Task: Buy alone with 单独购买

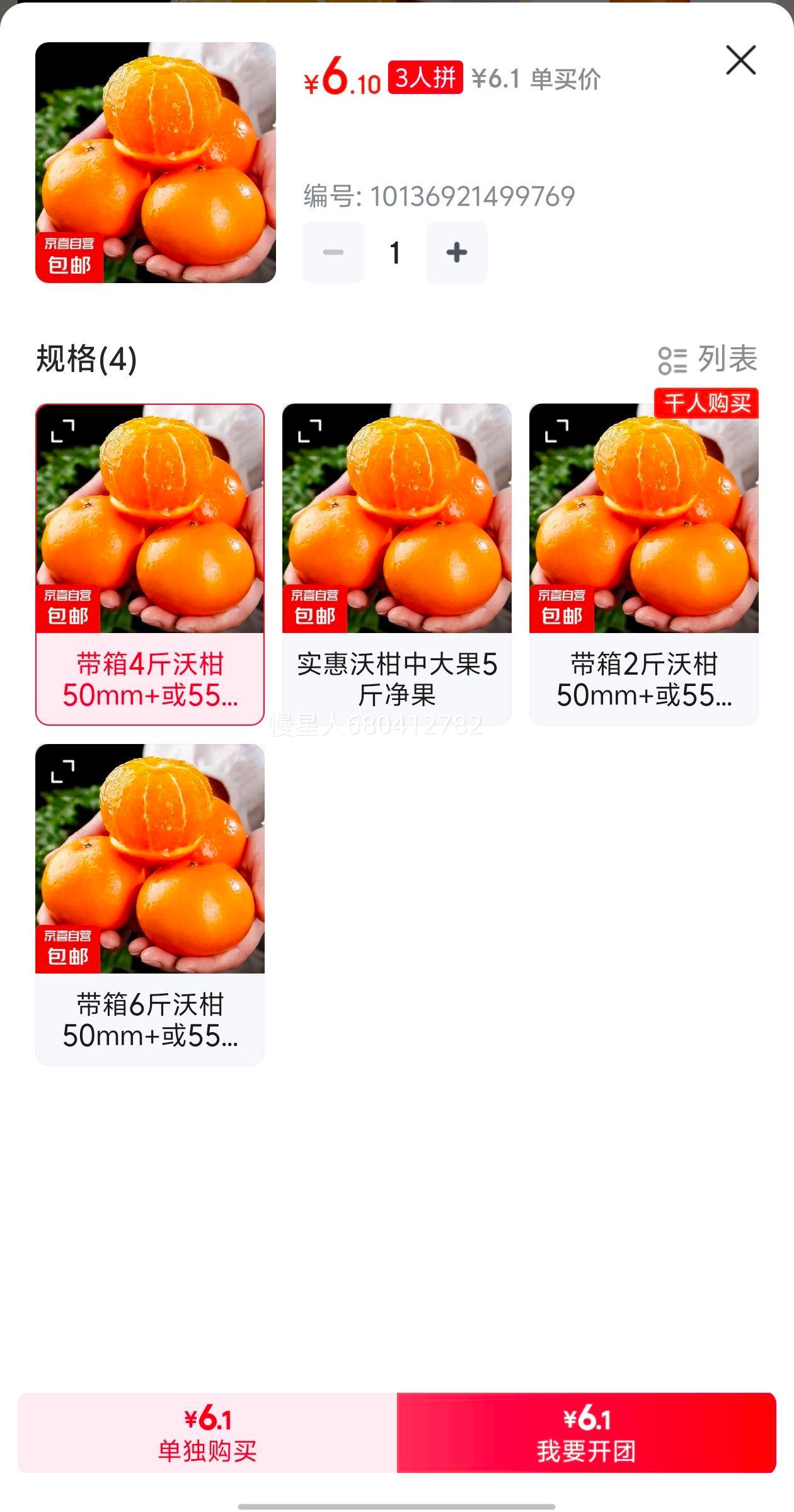Action: click(207, 1433)
